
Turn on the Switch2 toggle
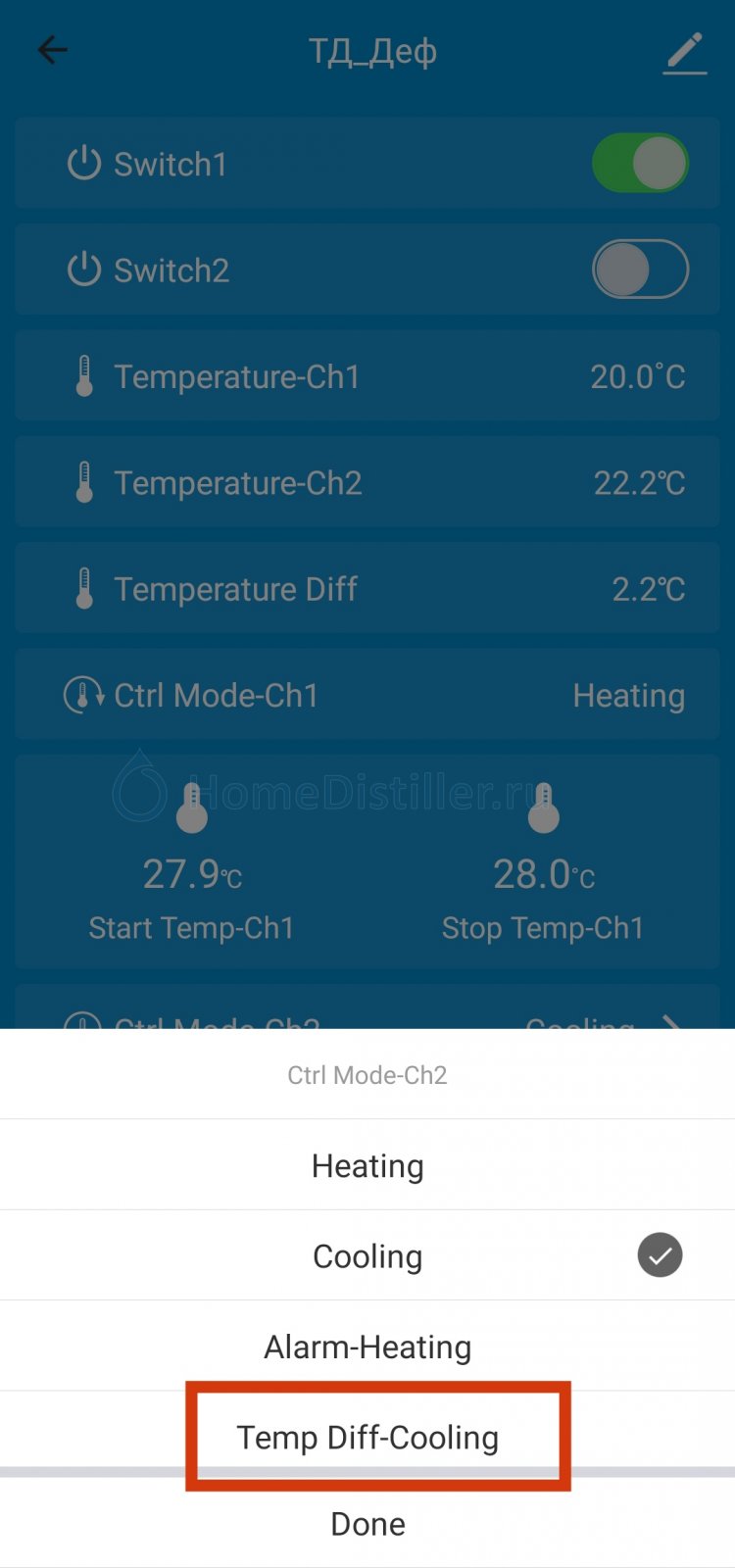(x=641, y=269)
